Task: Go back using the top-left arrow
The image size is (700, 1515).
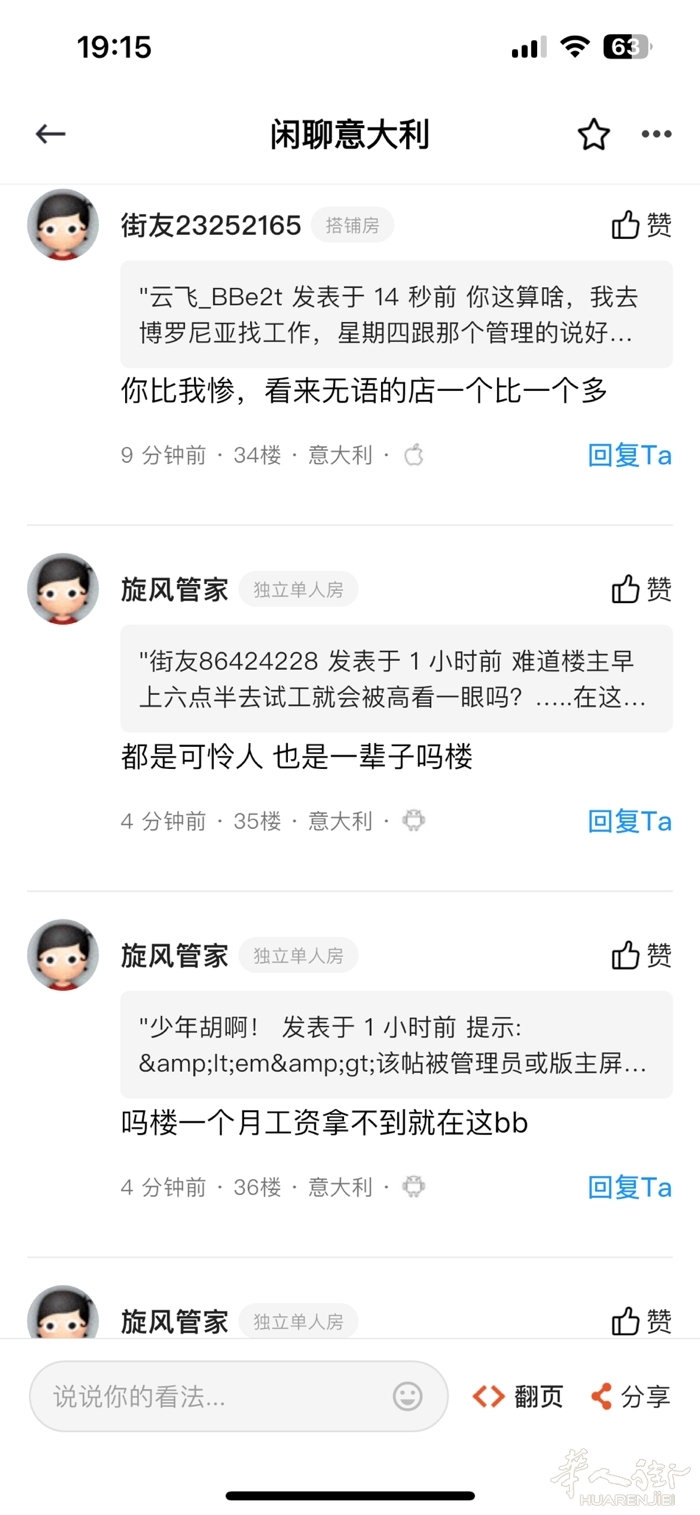Action: tap(50, 134)
